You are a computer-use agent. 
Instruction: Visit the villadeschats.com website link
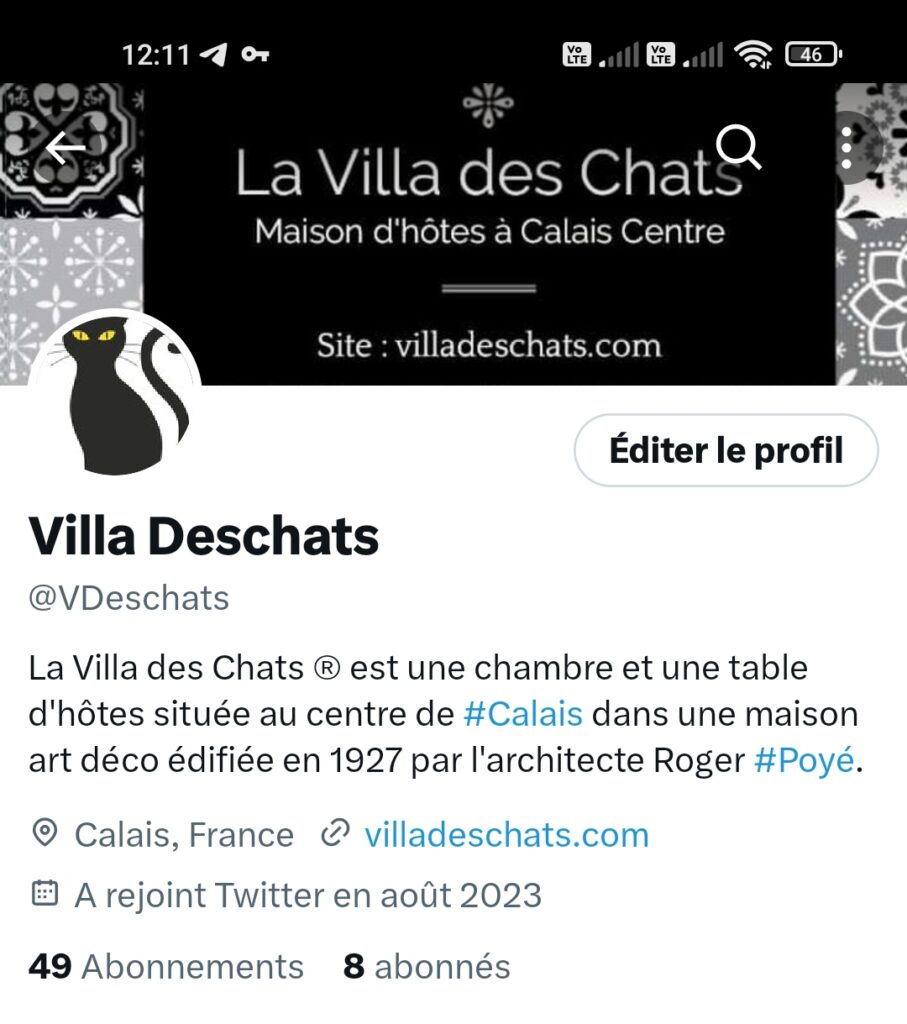[x=506, y=835]
